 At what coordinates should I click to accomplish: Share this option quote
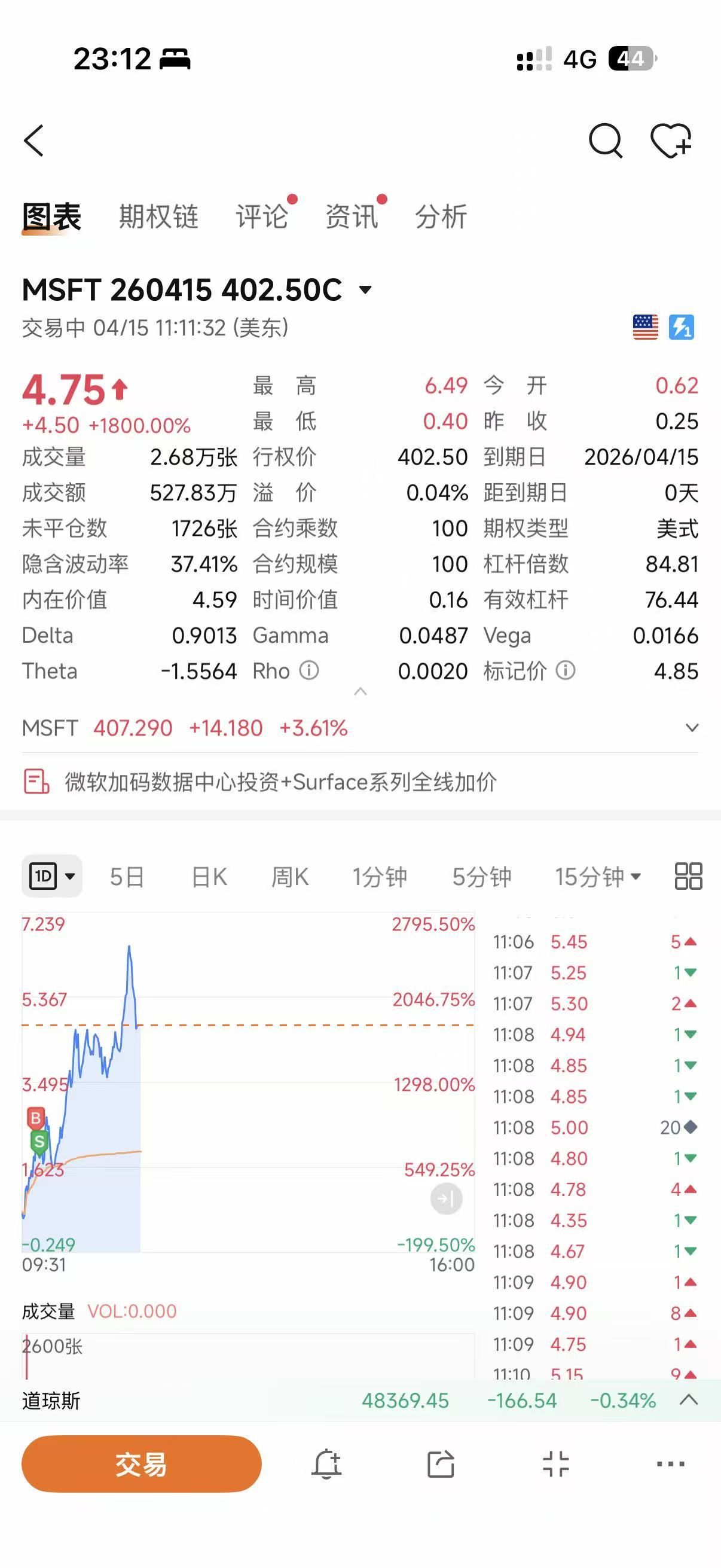point(441,1464)
